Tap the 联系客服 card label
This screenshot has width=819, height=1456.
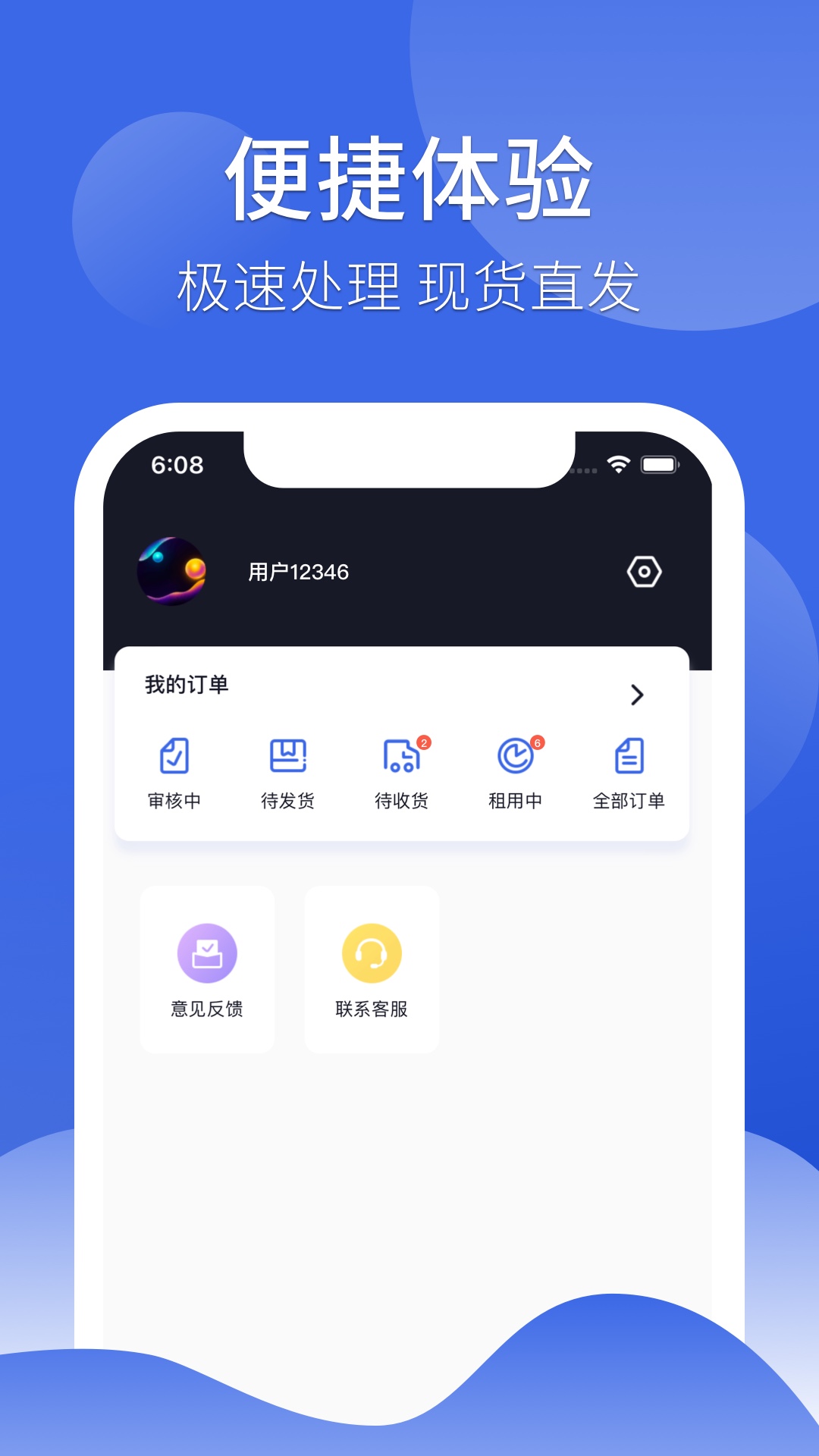[371, 1009]
